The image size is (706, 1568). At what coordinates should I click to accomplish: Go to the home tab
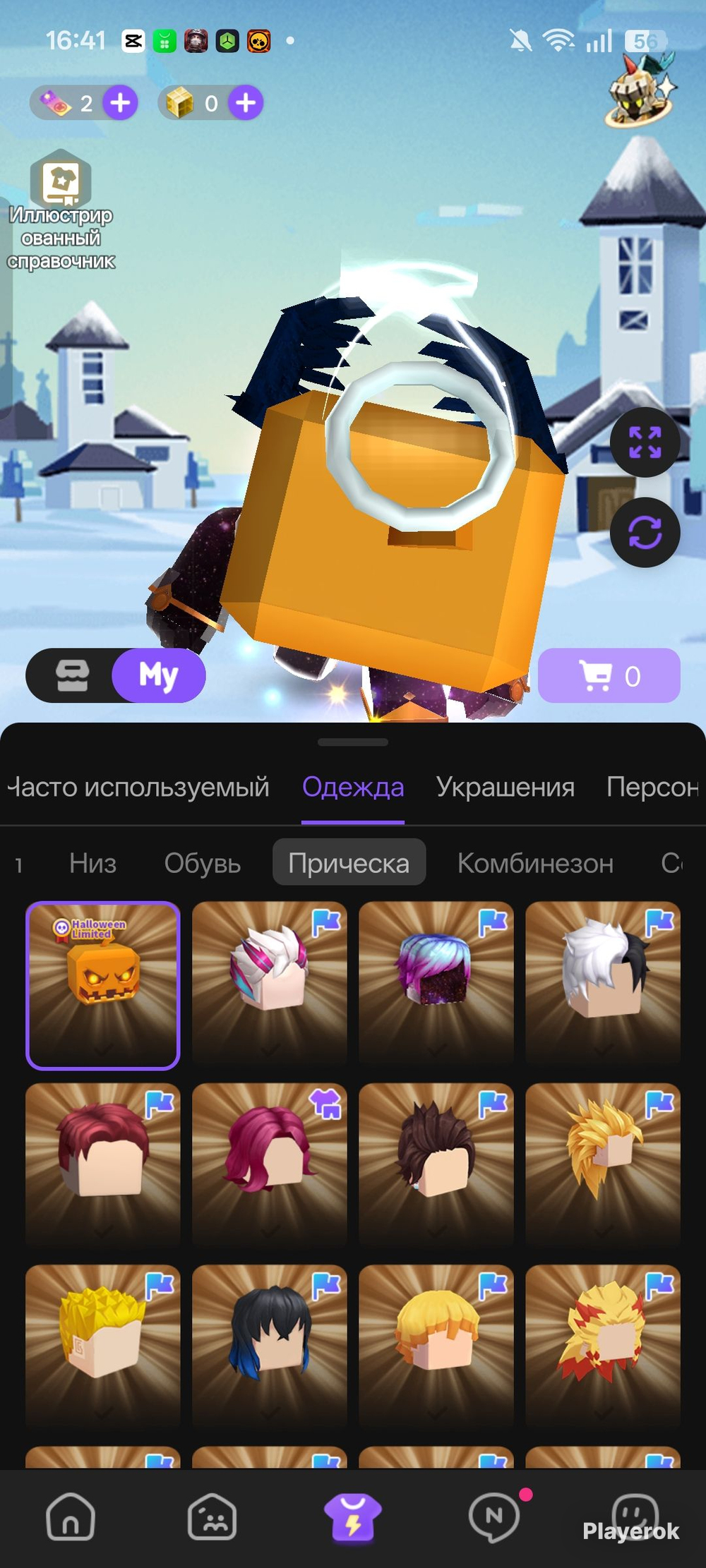[x=71, y=1517]
